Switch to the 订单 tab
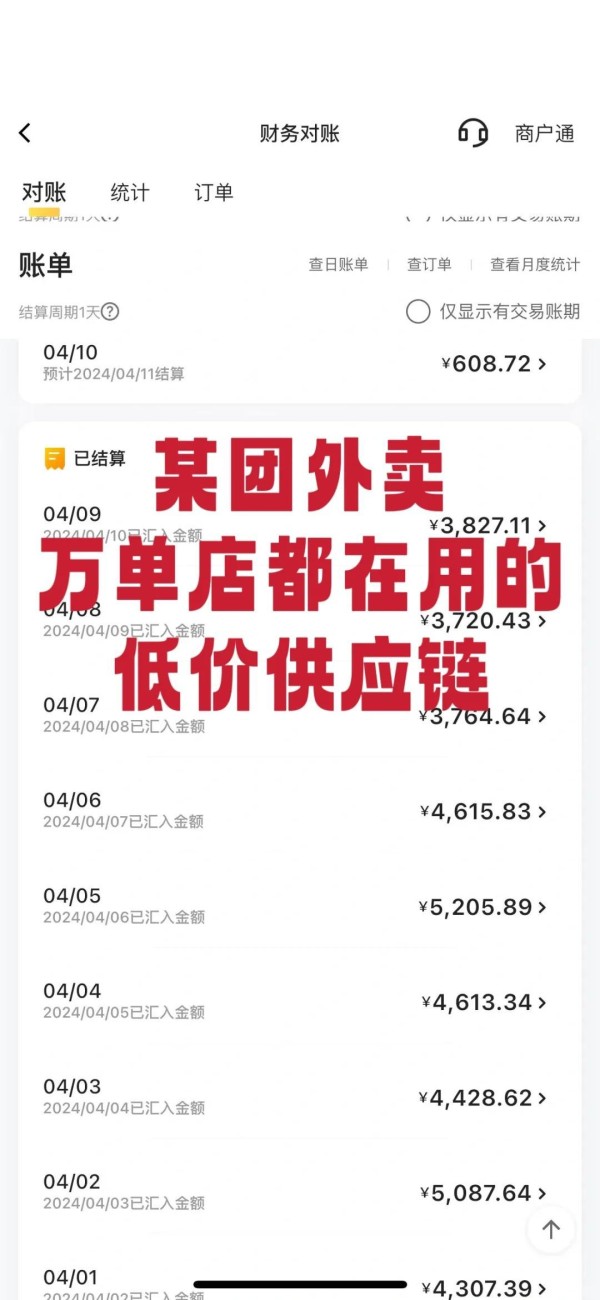Viewport: 600px width, 1300px height. (214, 193)
